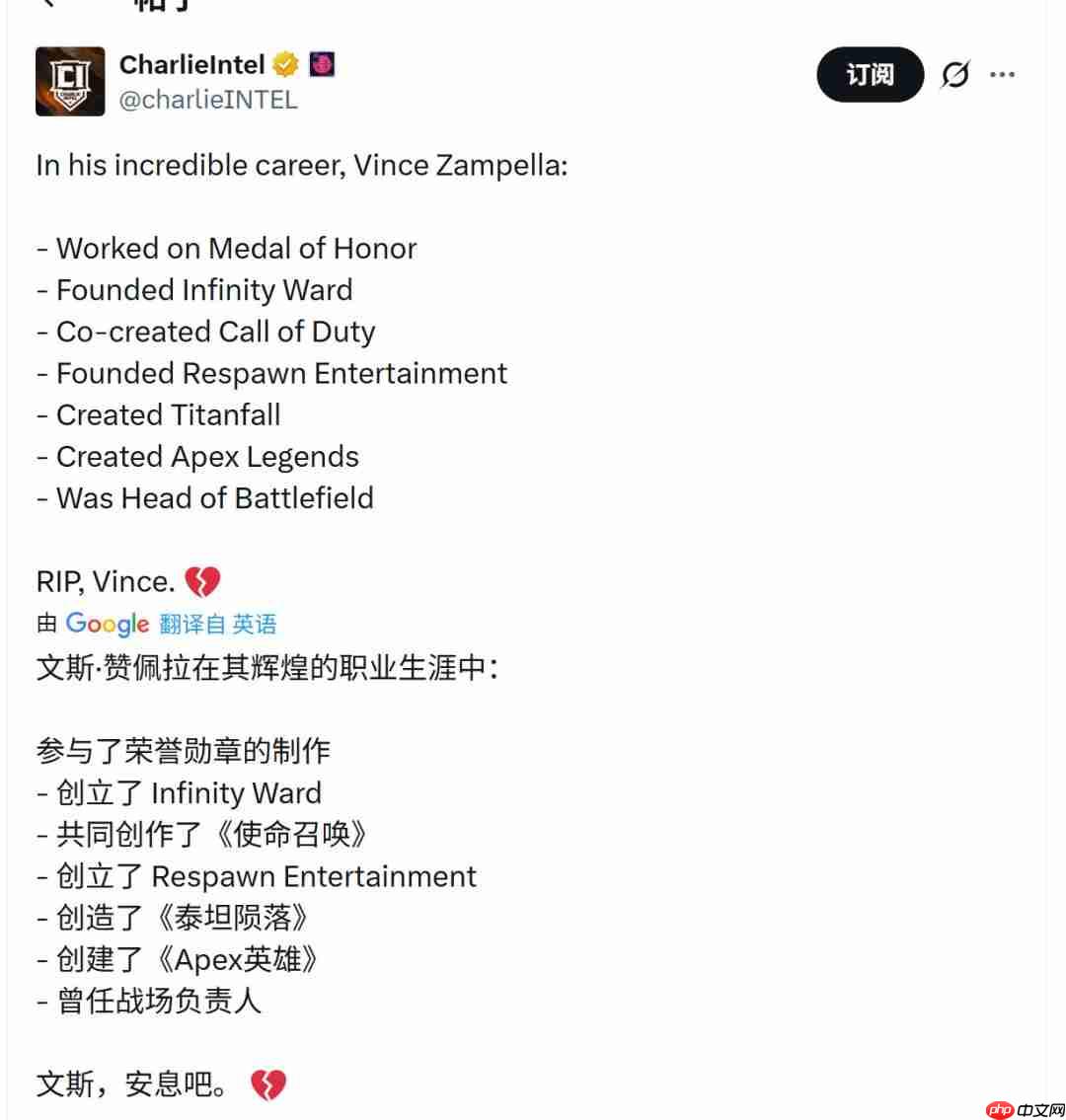This screenshot has height=1120, width=1066.
Task: Click the Google logo in the translation line
Action: pyautogui.click(x=107, y=624)
